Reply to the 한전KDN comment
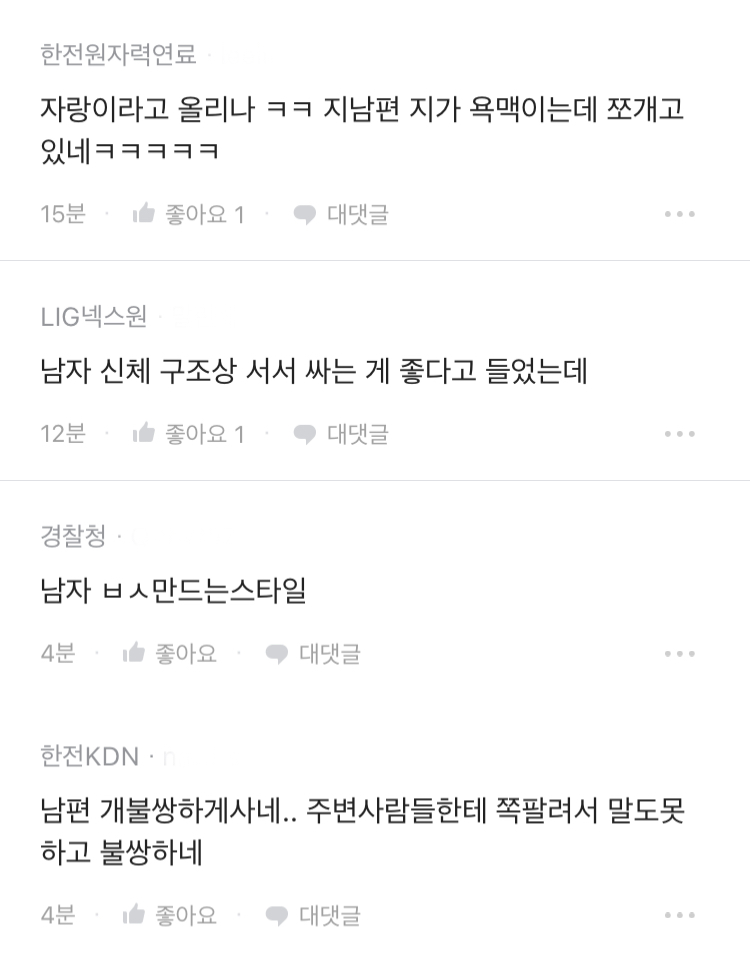This screenshot has height=953, width=750. point(313,915)
